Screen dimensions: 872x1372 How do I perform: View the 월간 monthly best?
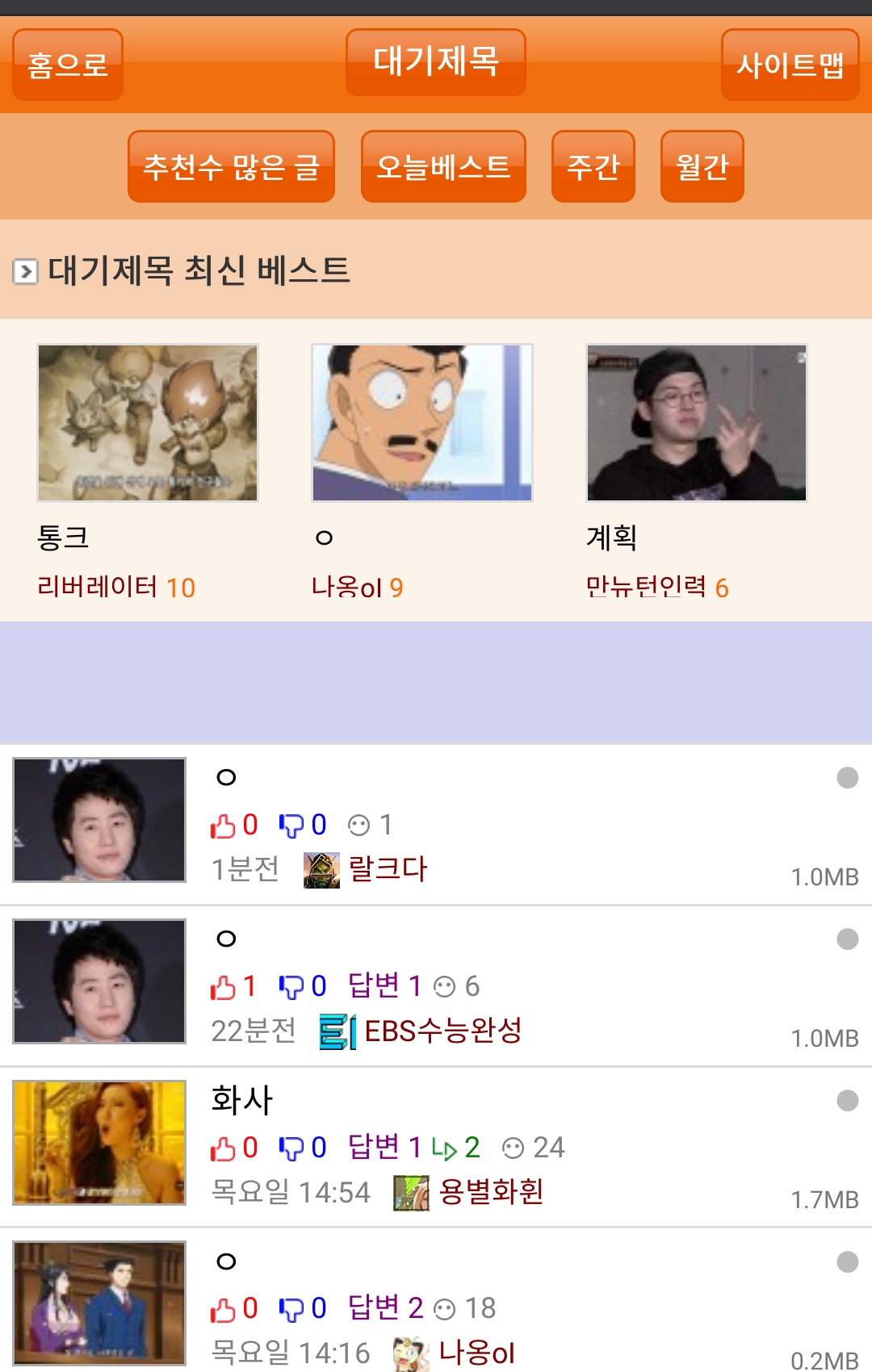tap(702, 166)
